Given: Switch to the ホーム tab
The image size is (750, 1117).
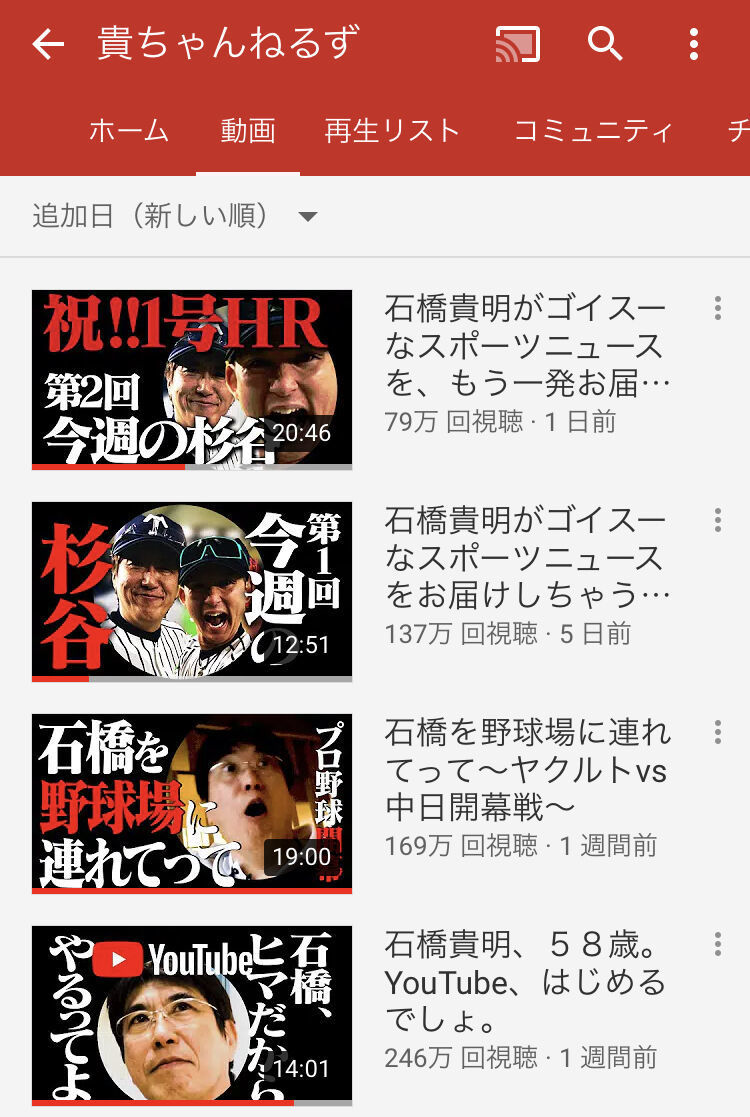Looking at the screenshot, I should click(x=129, y=131).
